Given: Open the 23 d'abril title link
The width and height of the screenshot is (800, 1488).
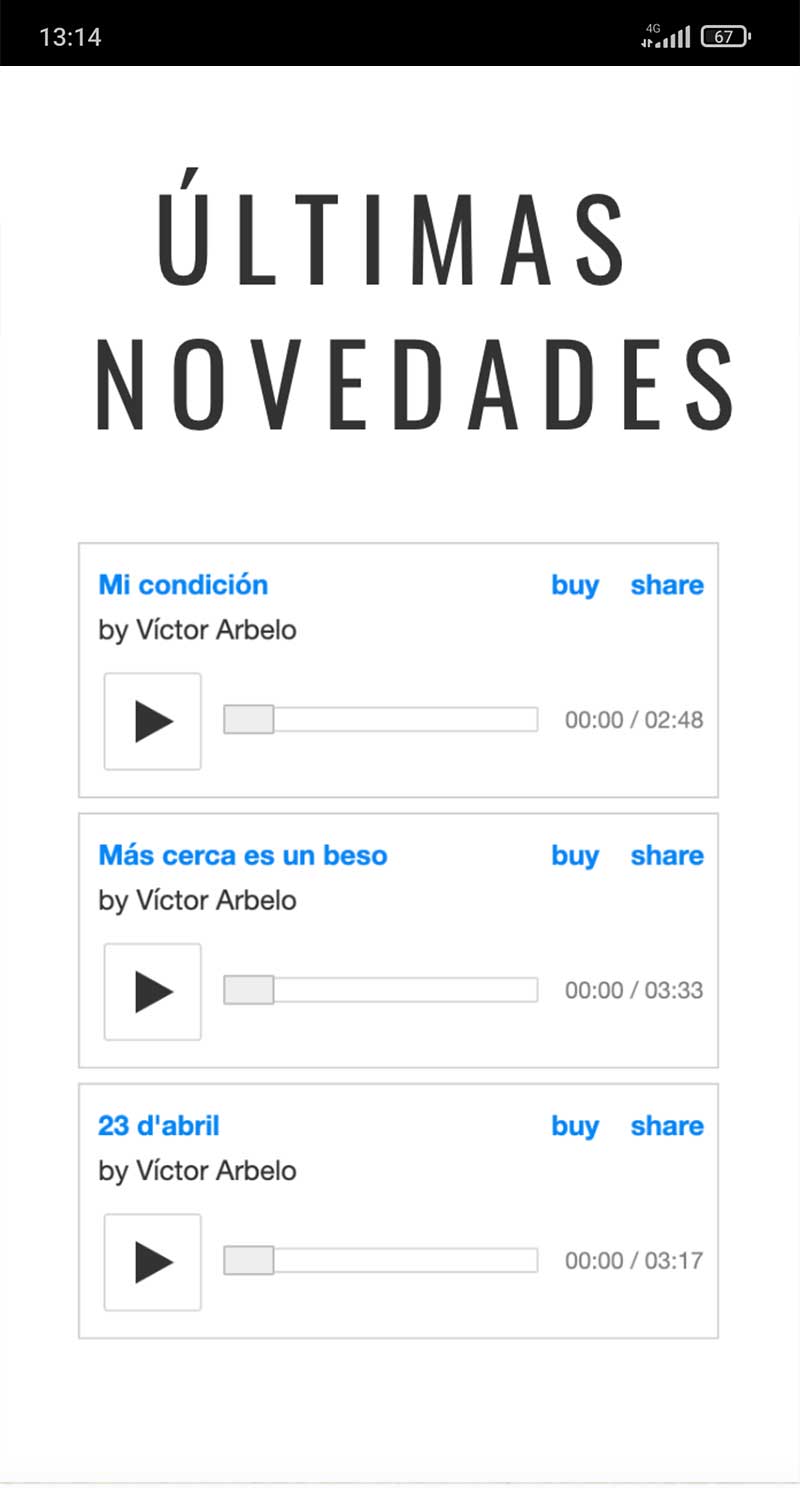Looking at the screenshot, I should 159,1126.
